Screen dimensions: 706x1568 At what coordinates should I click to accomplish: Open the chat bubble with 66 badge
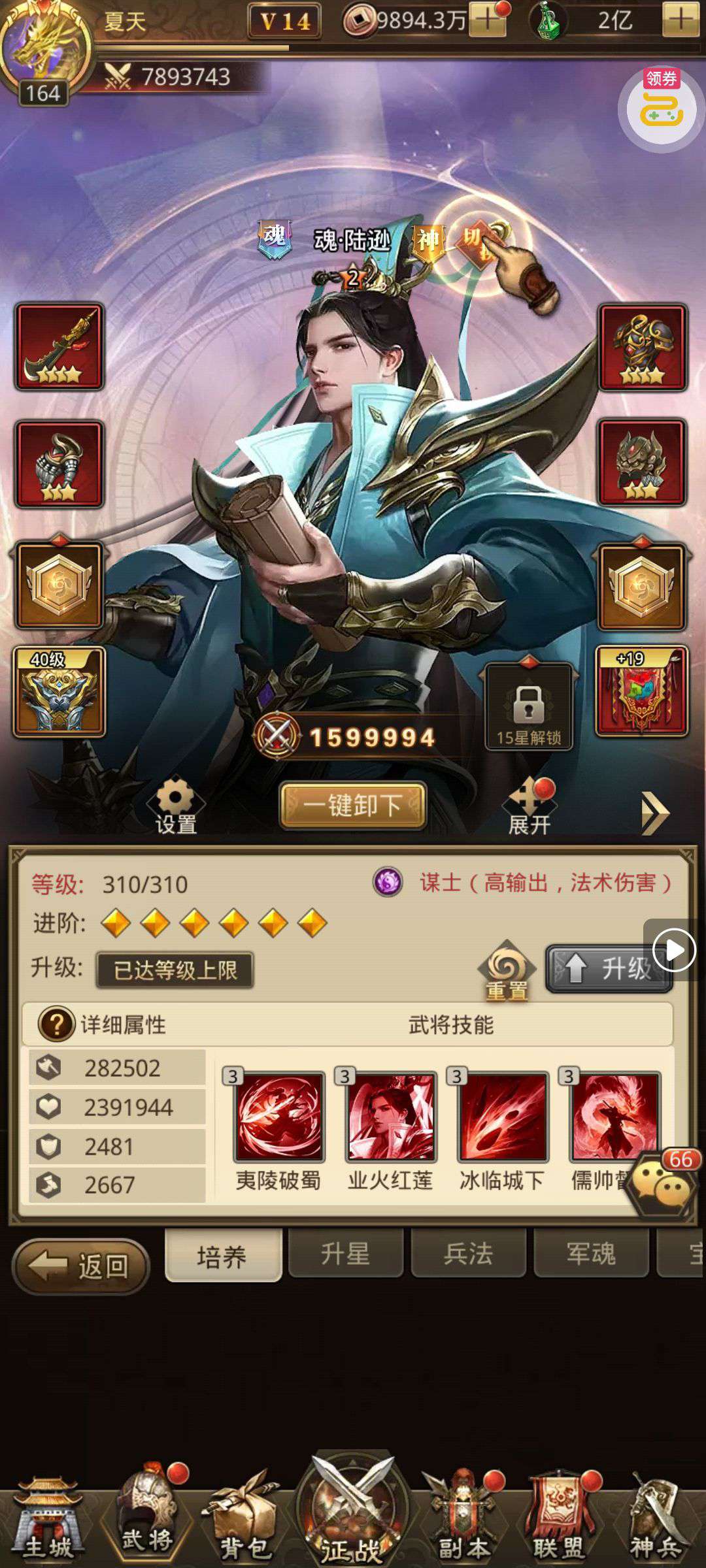tap(663, 1183)
